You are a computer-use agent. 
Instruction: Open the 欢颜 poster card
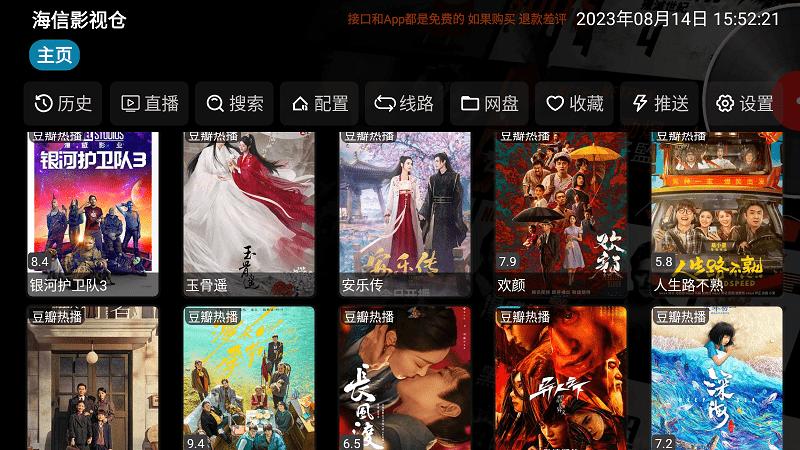[561, 210]
